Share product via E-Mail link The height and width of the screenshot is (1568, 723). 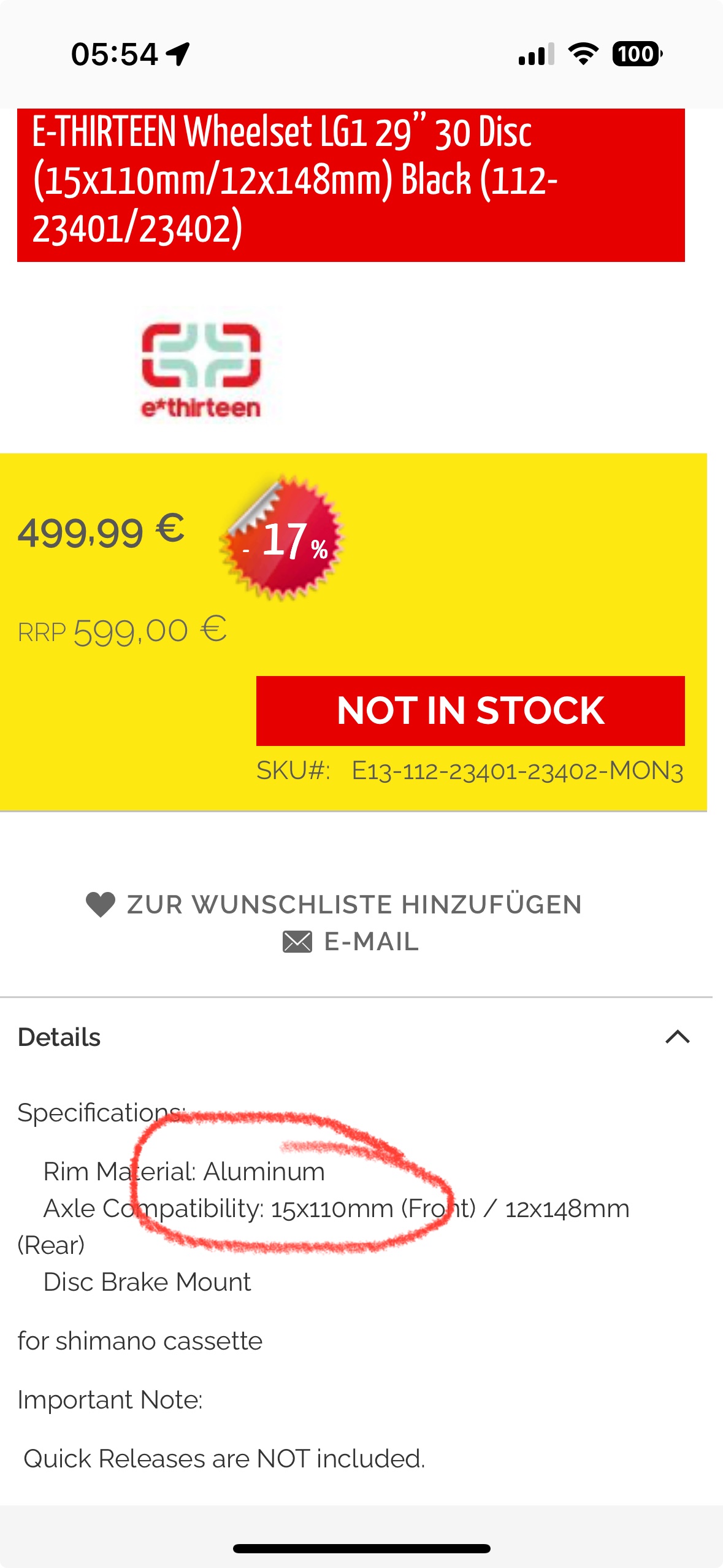pyautogui.click(x=351, y=942)
